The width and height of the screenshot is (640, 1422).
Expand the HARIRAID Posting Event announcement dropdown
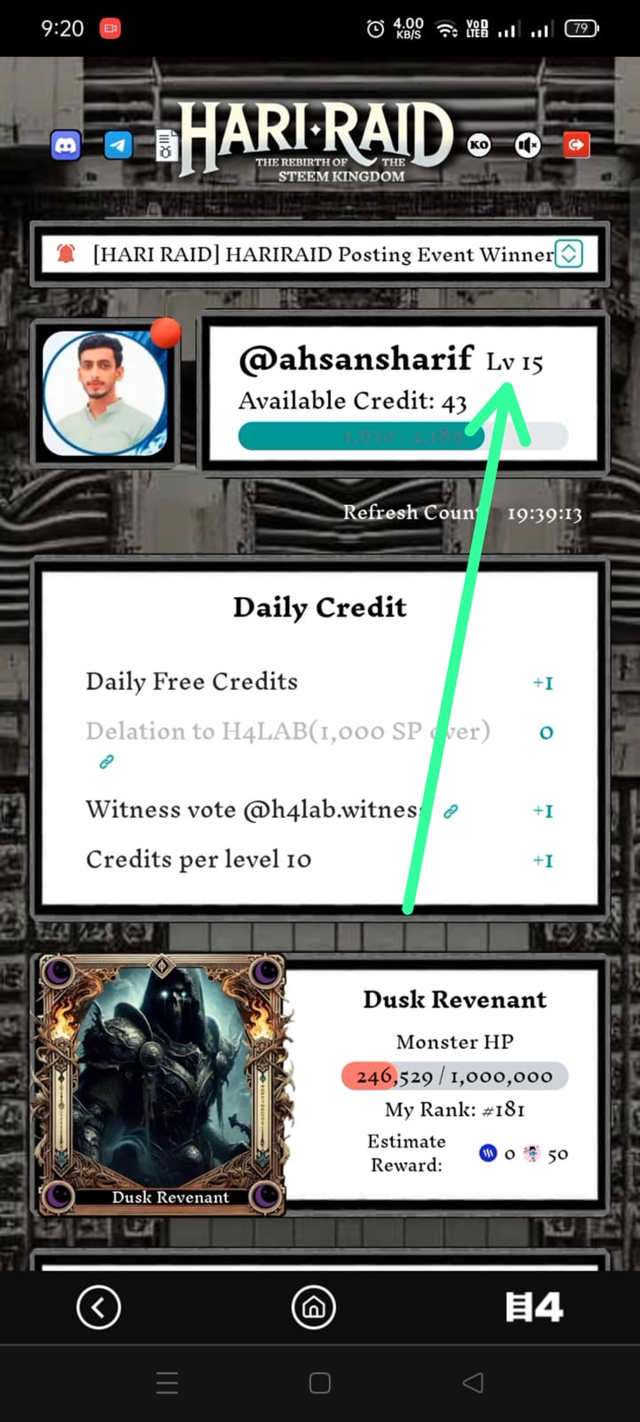click(x=568, y=254)
